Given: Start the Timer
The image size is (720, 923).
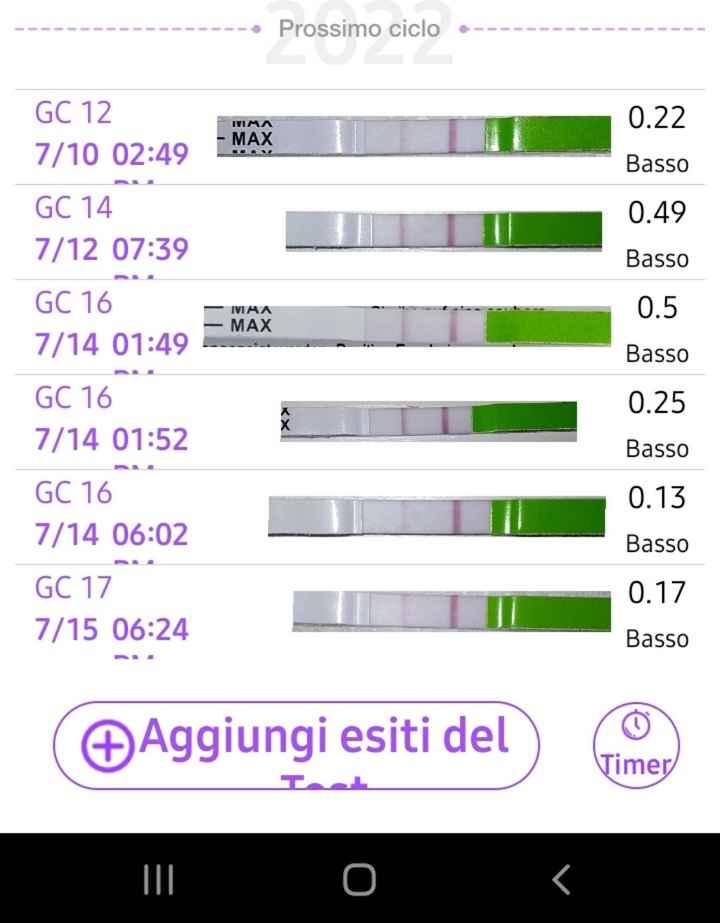Looking at the screenshot, I should [x=636, y=747].
